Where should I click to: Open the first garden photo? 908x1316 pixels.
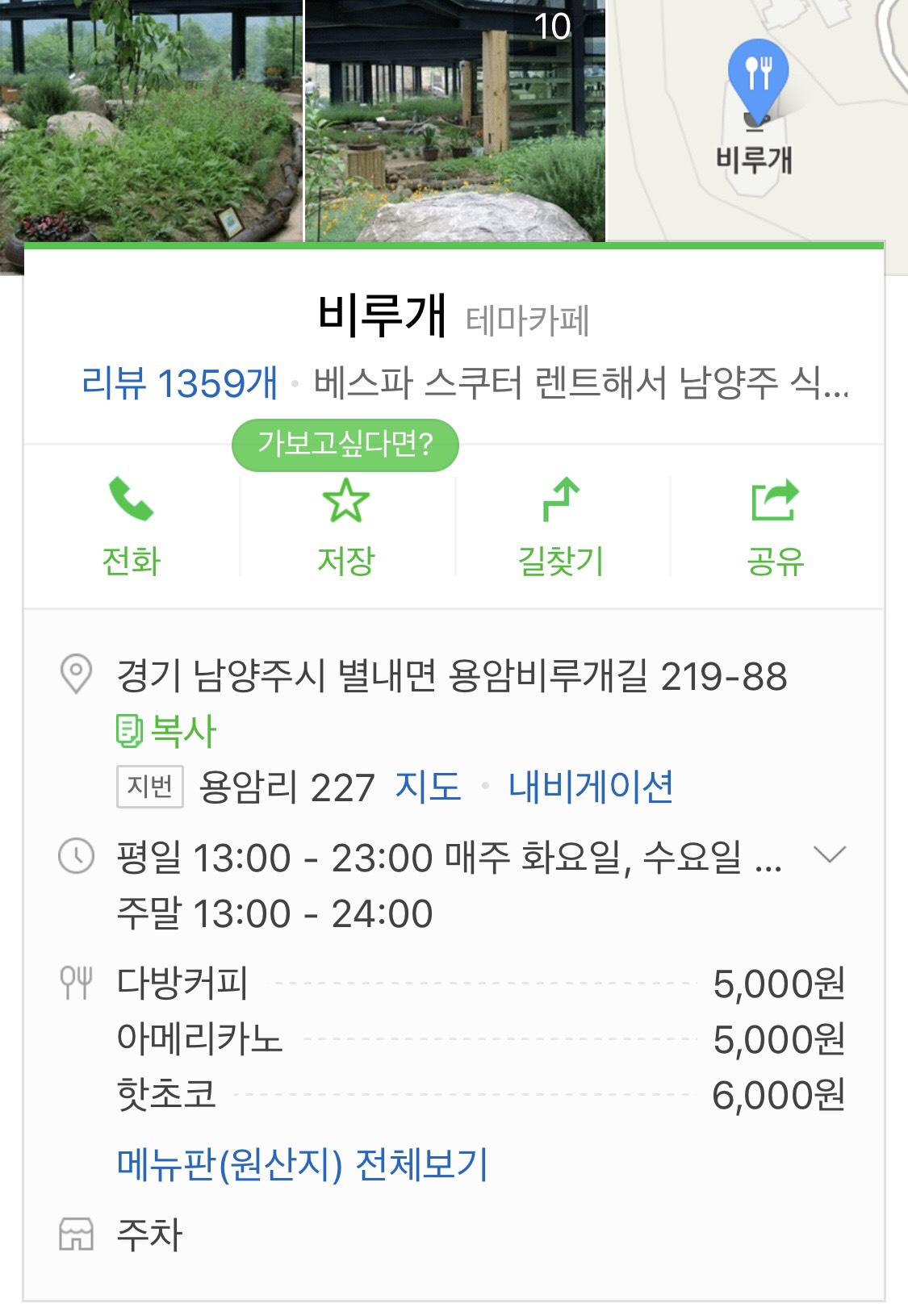pyautogui.click(x=151, y=121)
